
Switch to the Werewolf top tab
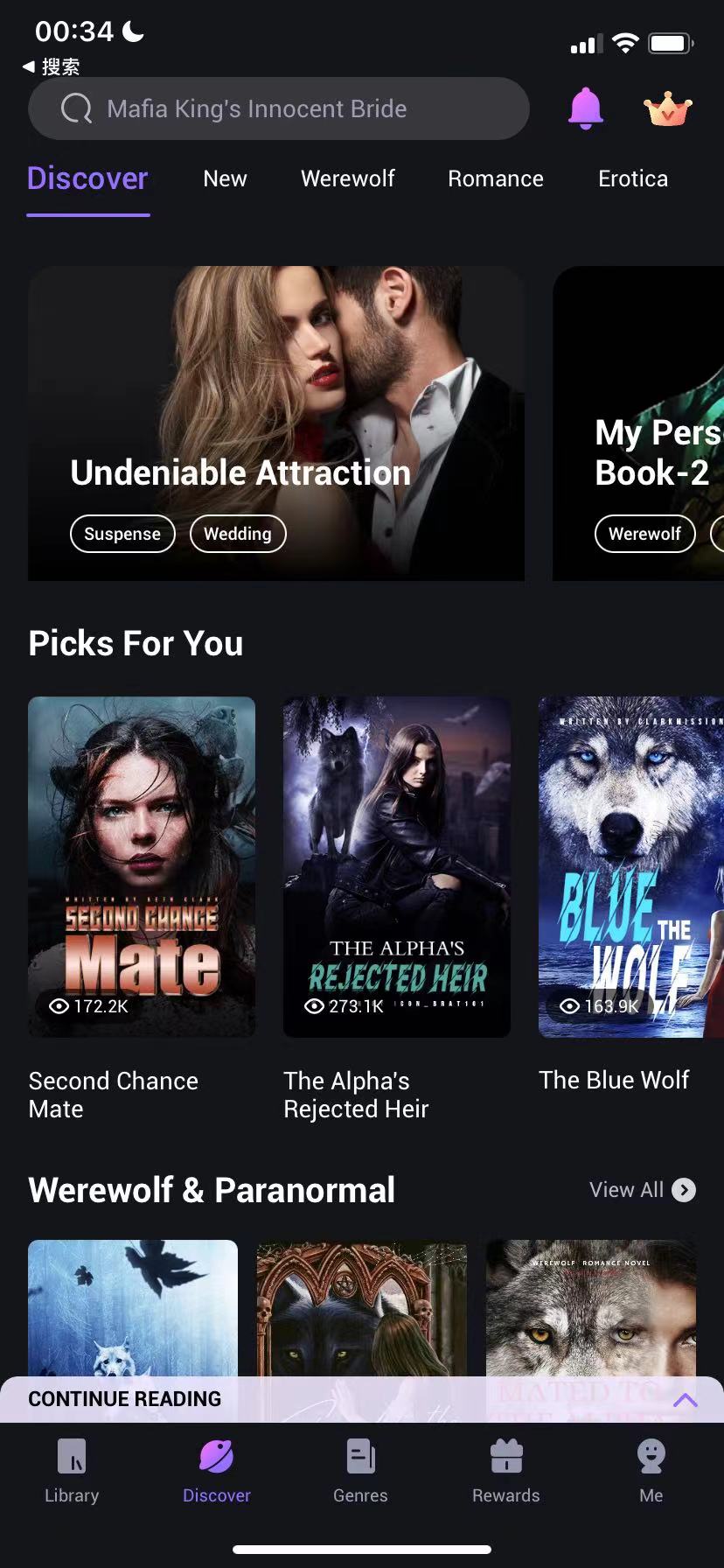tap(348, 178)
